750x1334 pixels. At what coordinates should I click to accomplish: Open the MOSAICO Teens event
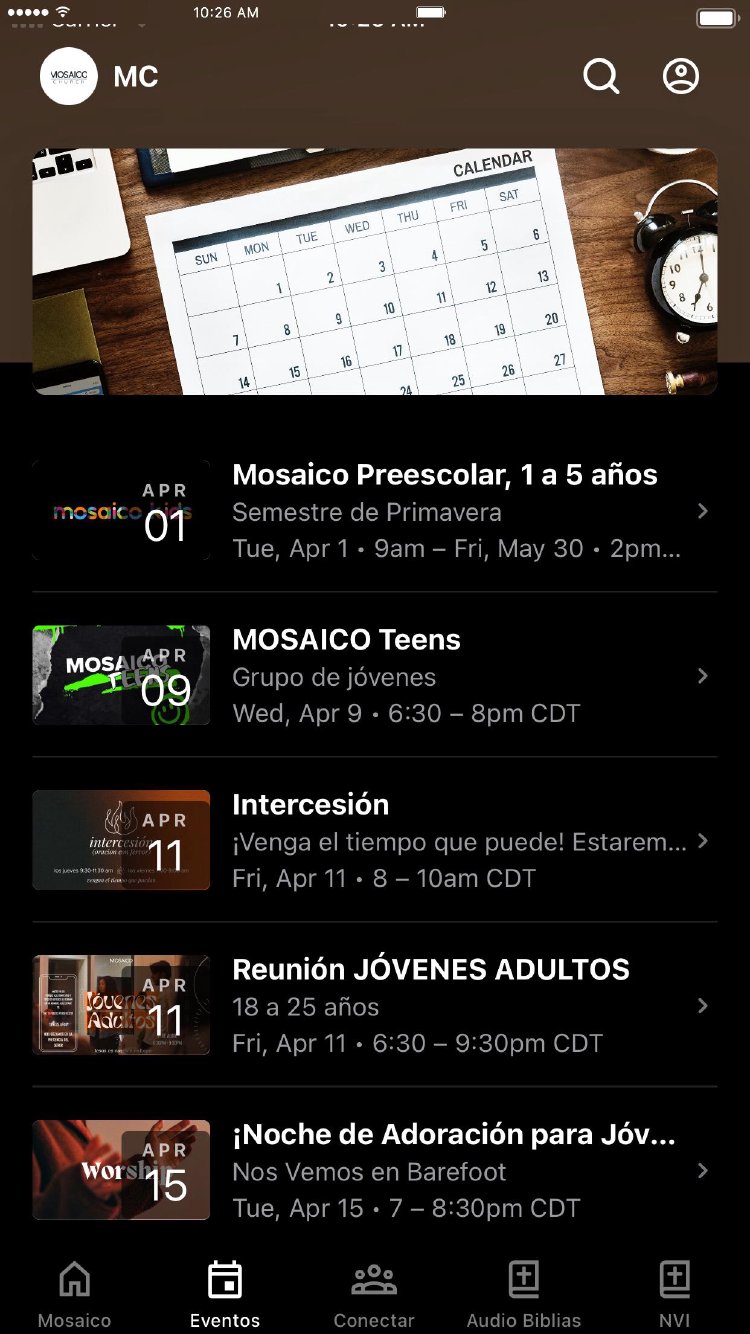pos(445,676)
